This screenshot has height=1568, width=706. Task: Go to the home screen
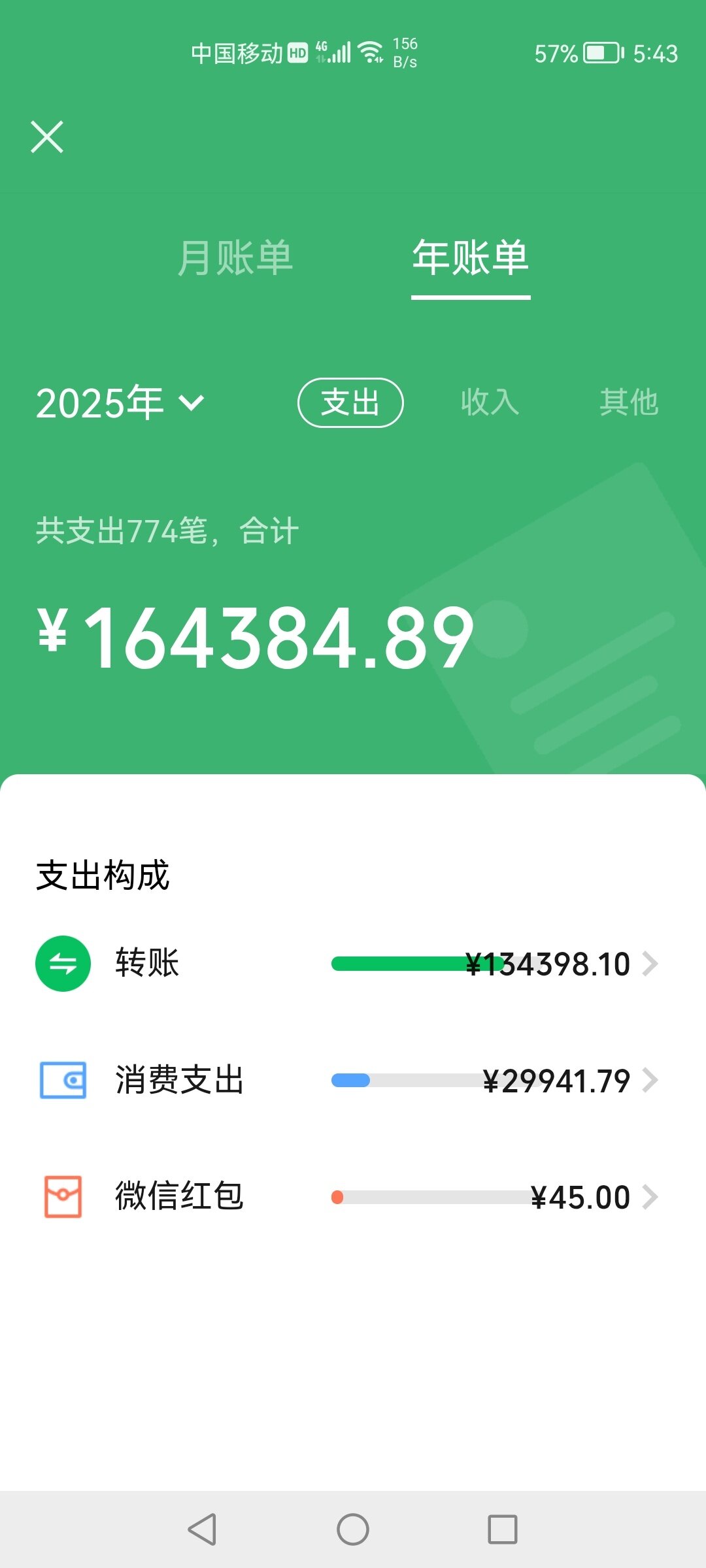353,1529
